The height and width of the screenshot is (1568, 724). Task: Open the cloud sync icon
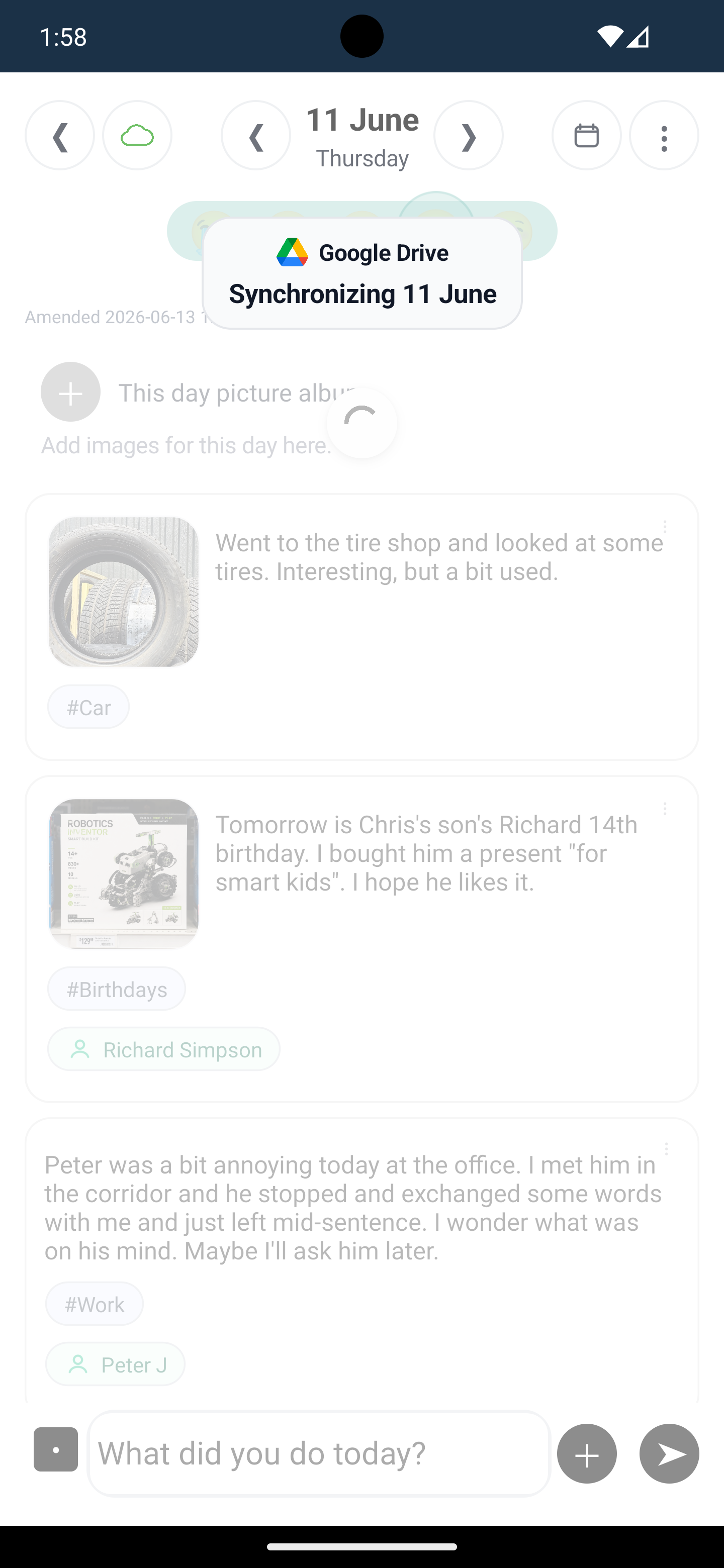click(x=137, y=135)
